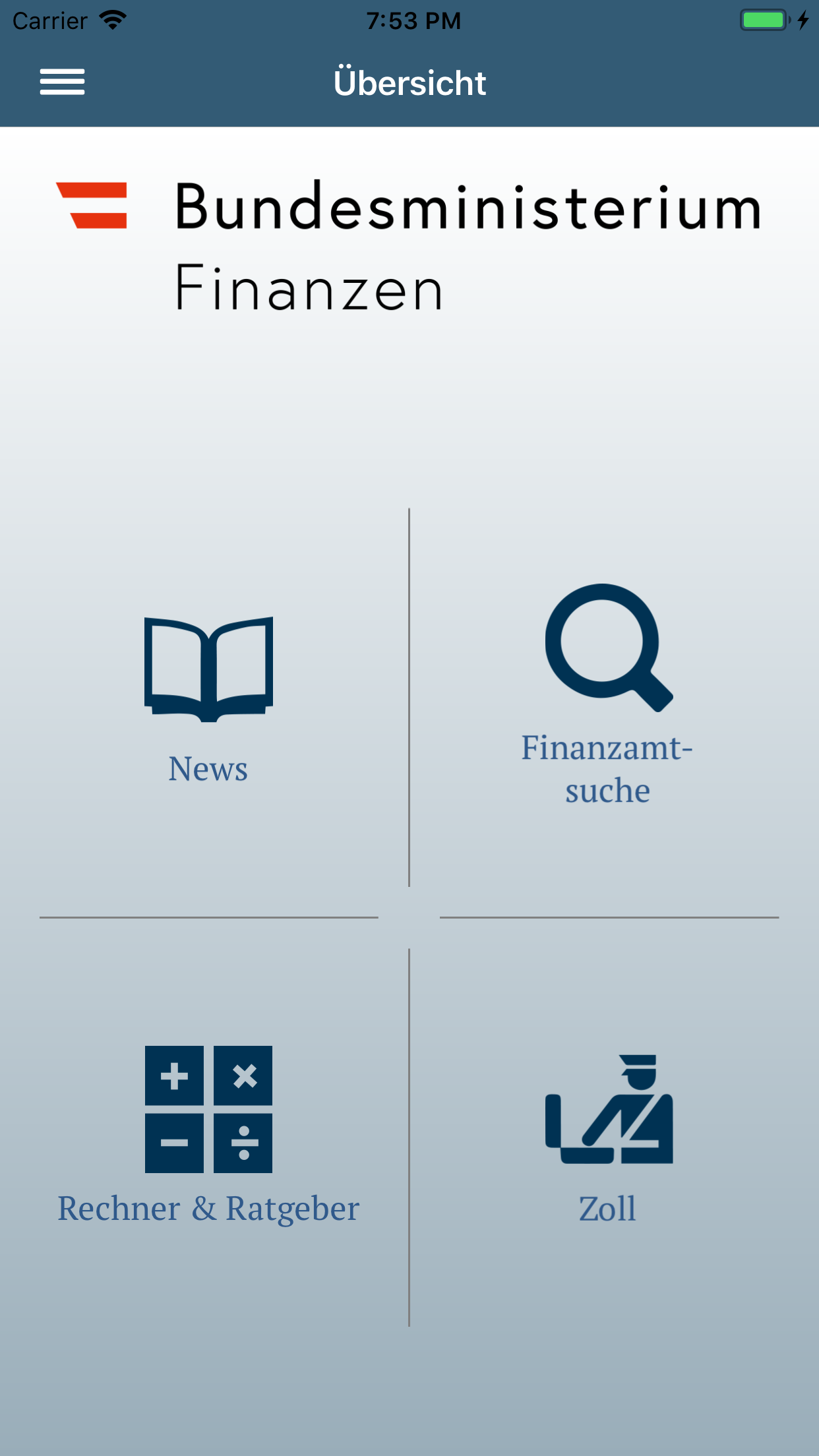Open the hamburger drawer menu
The width and height of the screenshot is (819, 1456).
62,82
